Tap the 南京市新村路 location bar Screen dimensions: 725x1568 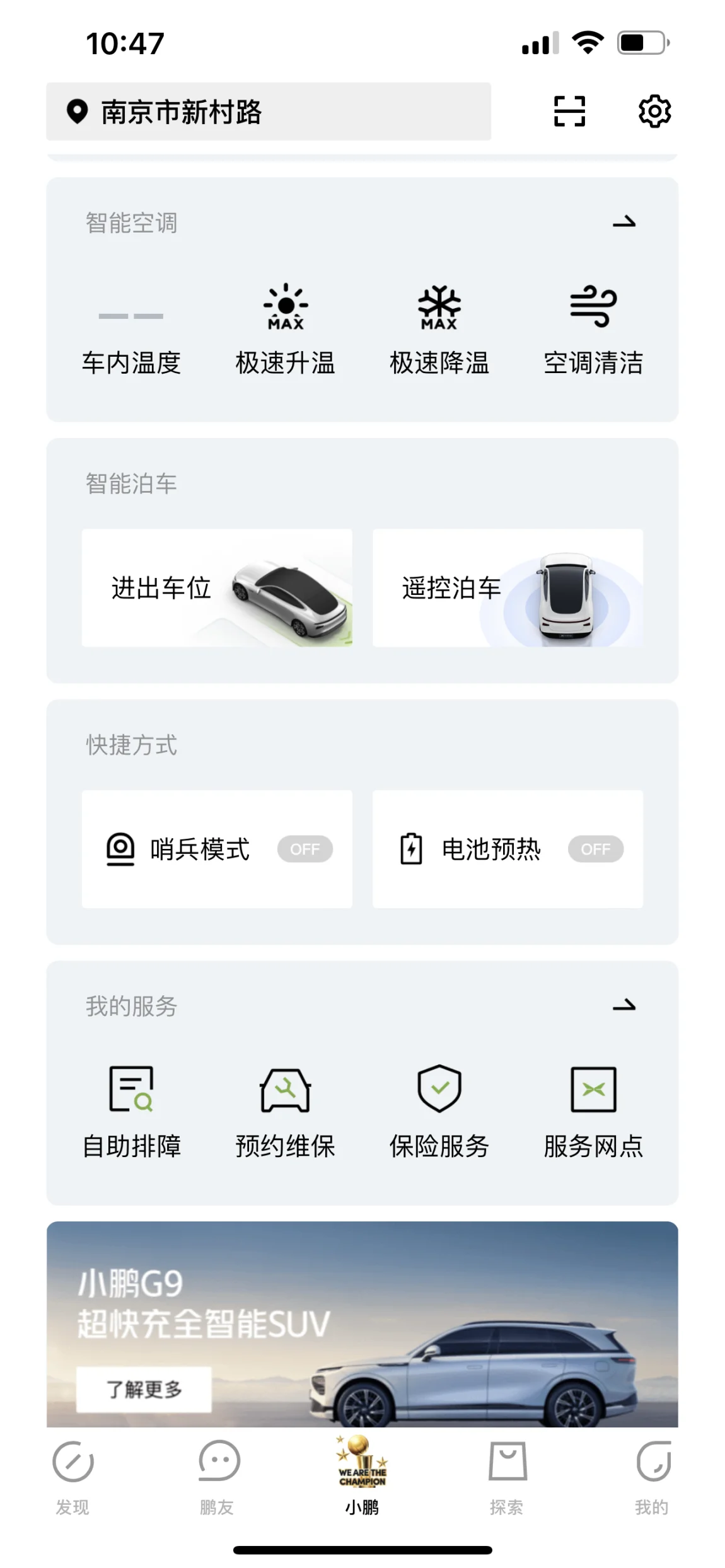tap(268, 112)
